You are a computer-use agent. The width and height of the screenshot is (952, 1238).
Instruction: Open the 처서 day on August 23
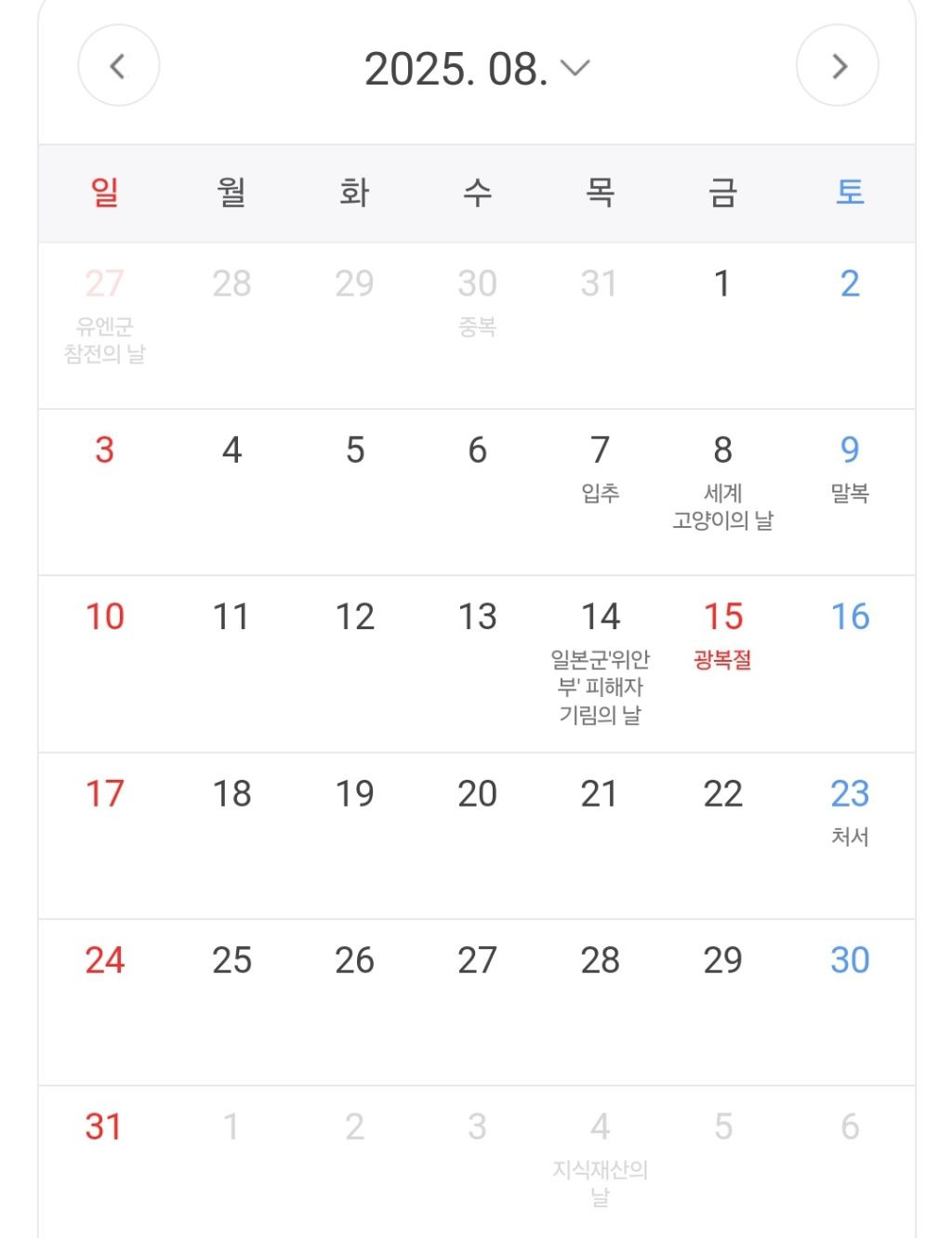coord(849,813)
